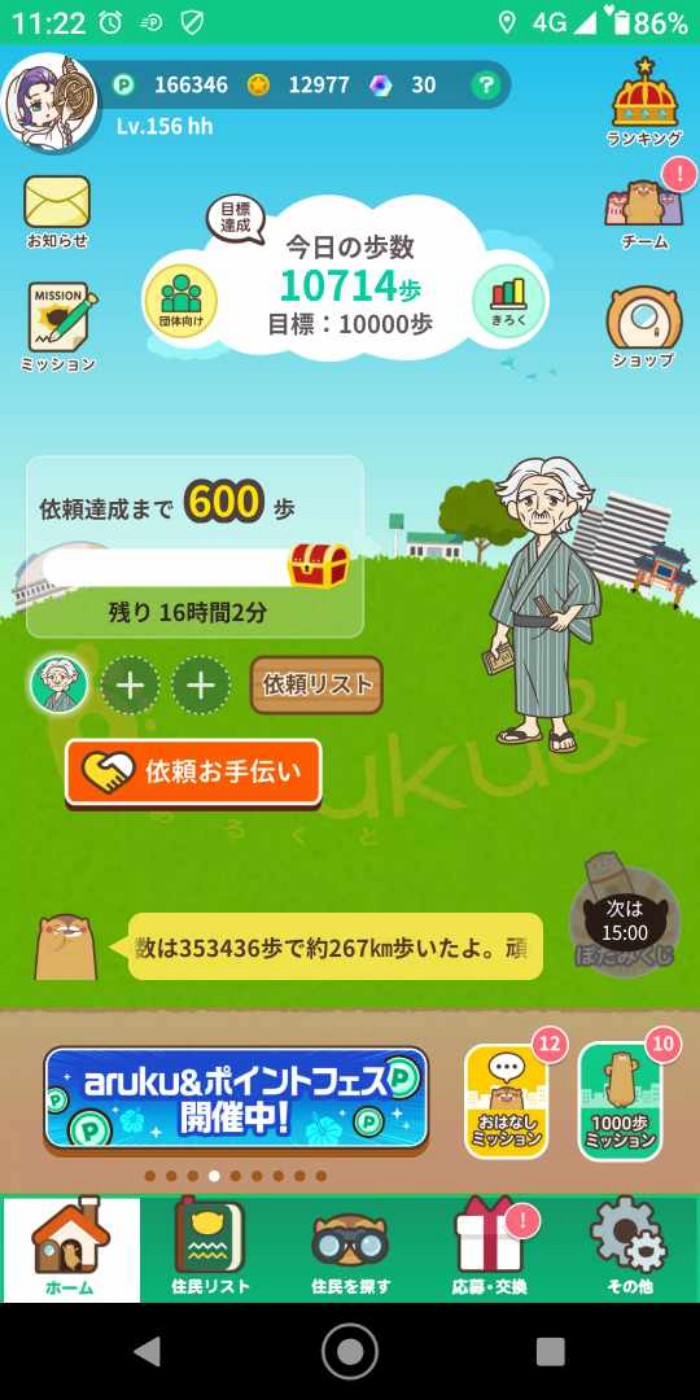
Task: Open the aruku&ポイントフェス banner
Action: click(x=236, y=1098)
